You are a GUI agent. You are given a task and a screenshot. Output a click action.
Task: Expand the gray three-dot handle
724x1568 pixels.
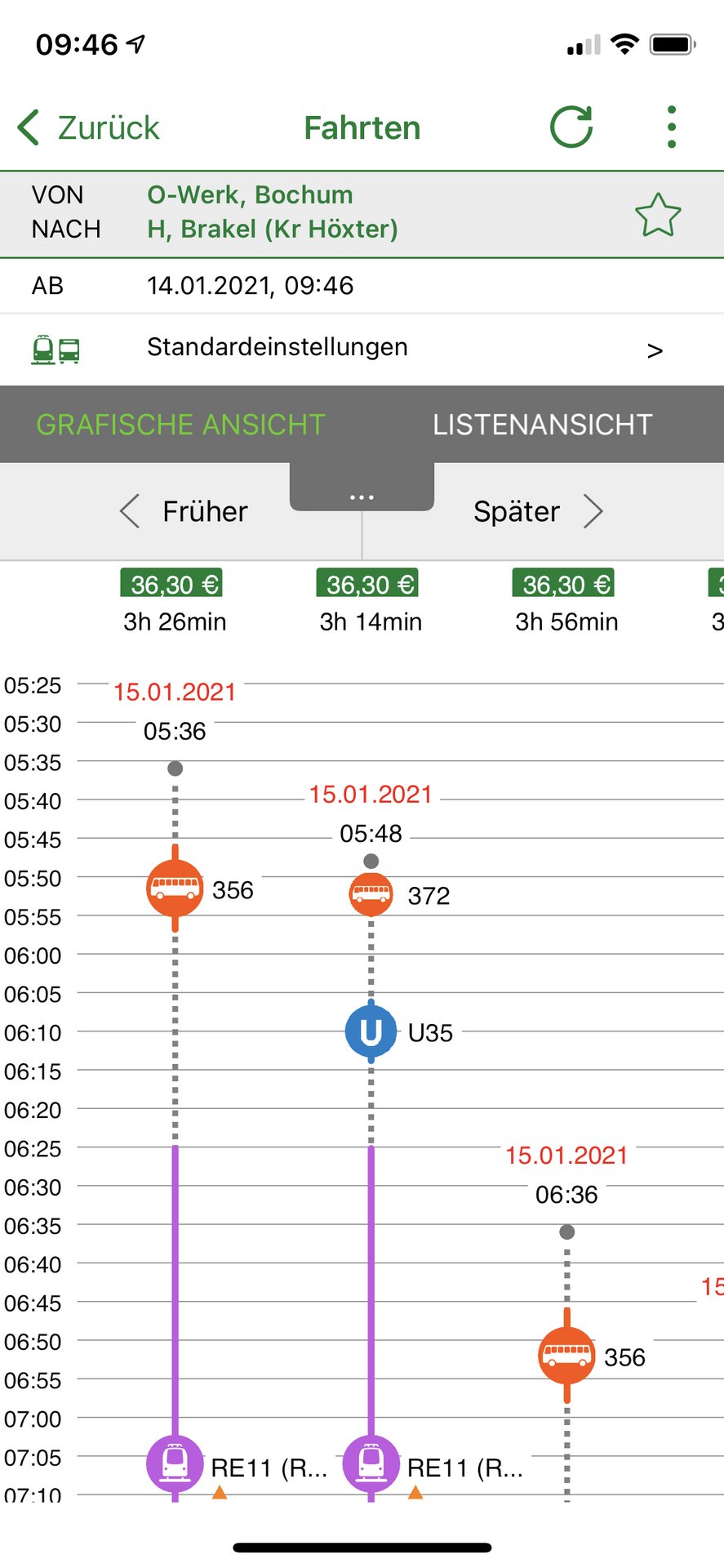click(362, 490)
